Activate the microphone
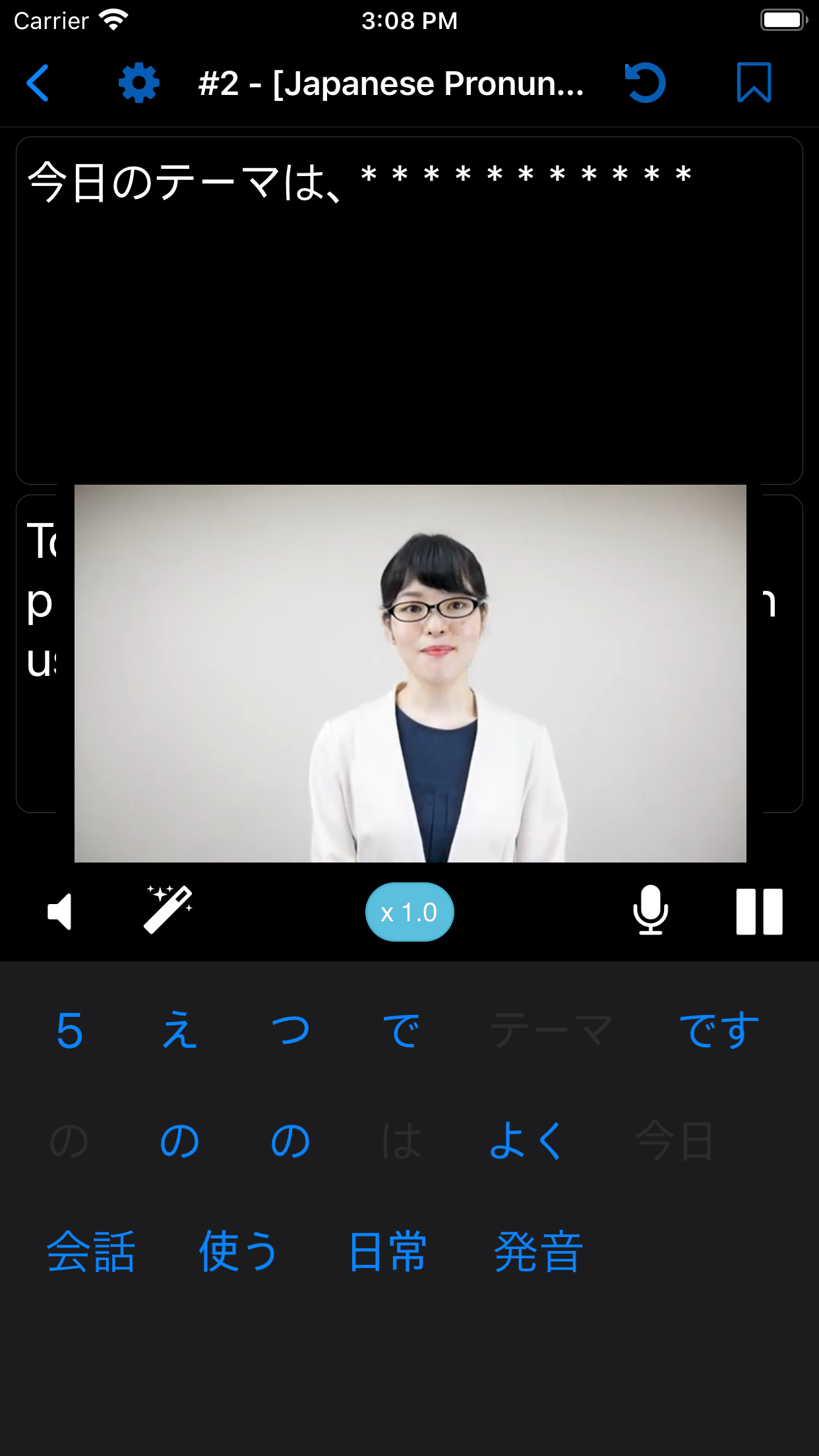The width and height of the screenshot is (819, 1456). point(650,911)
